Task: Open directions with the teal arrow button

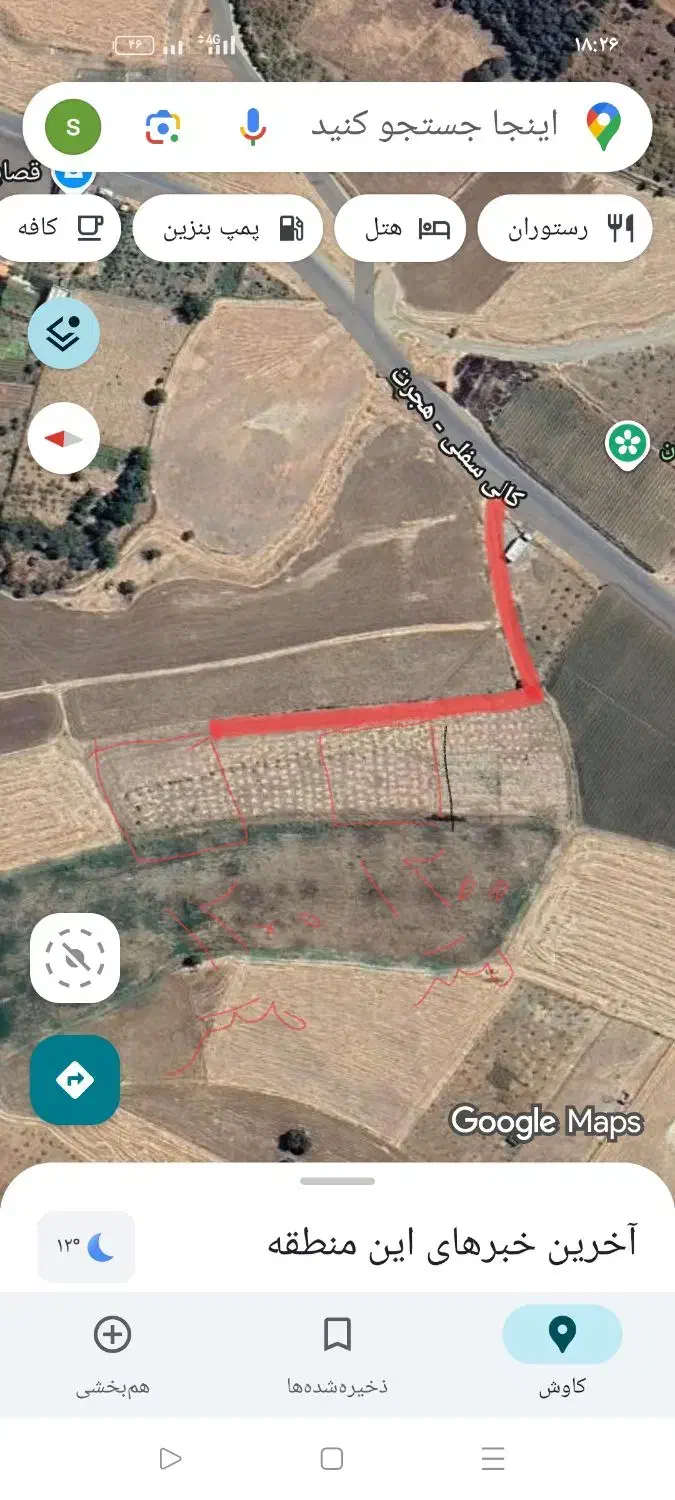Action: [x=75, y=1080]
